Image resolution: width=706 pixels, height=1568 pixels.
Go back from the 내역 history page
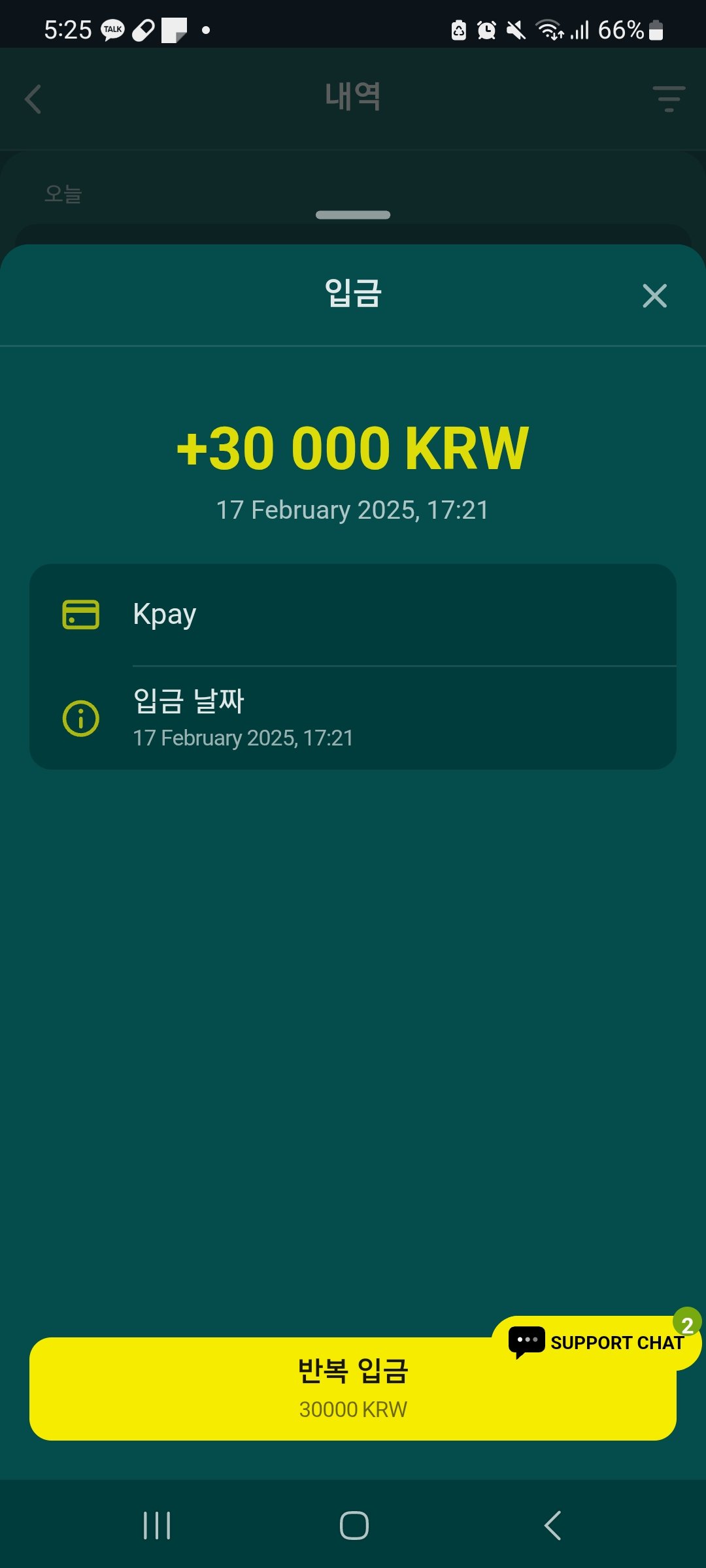coord(33,99)
